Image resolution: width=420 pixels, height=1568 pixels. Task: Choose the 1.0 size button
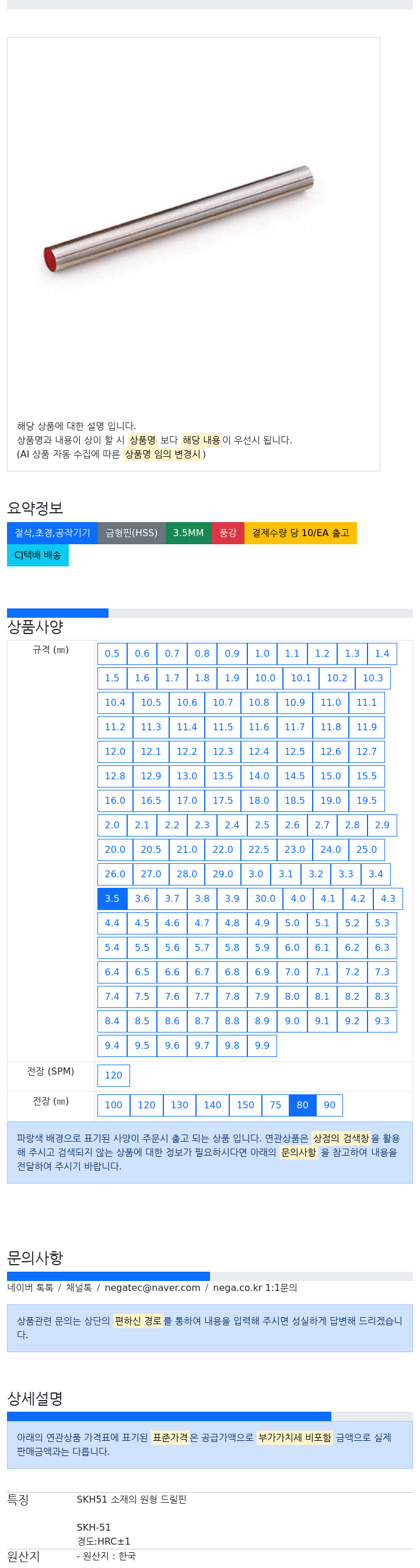(262, 653)
